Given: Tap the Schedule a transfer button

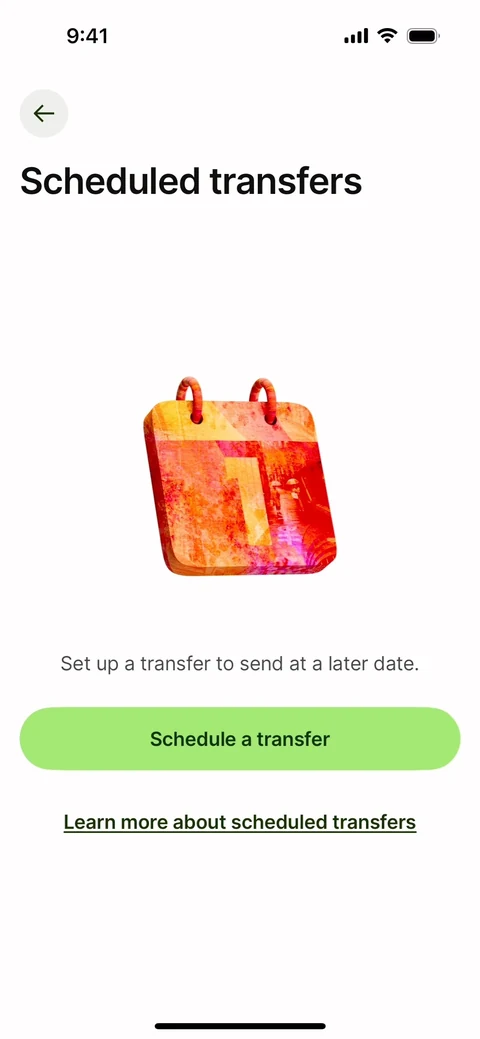Looking at the screenshot, I should pos(240,739).
